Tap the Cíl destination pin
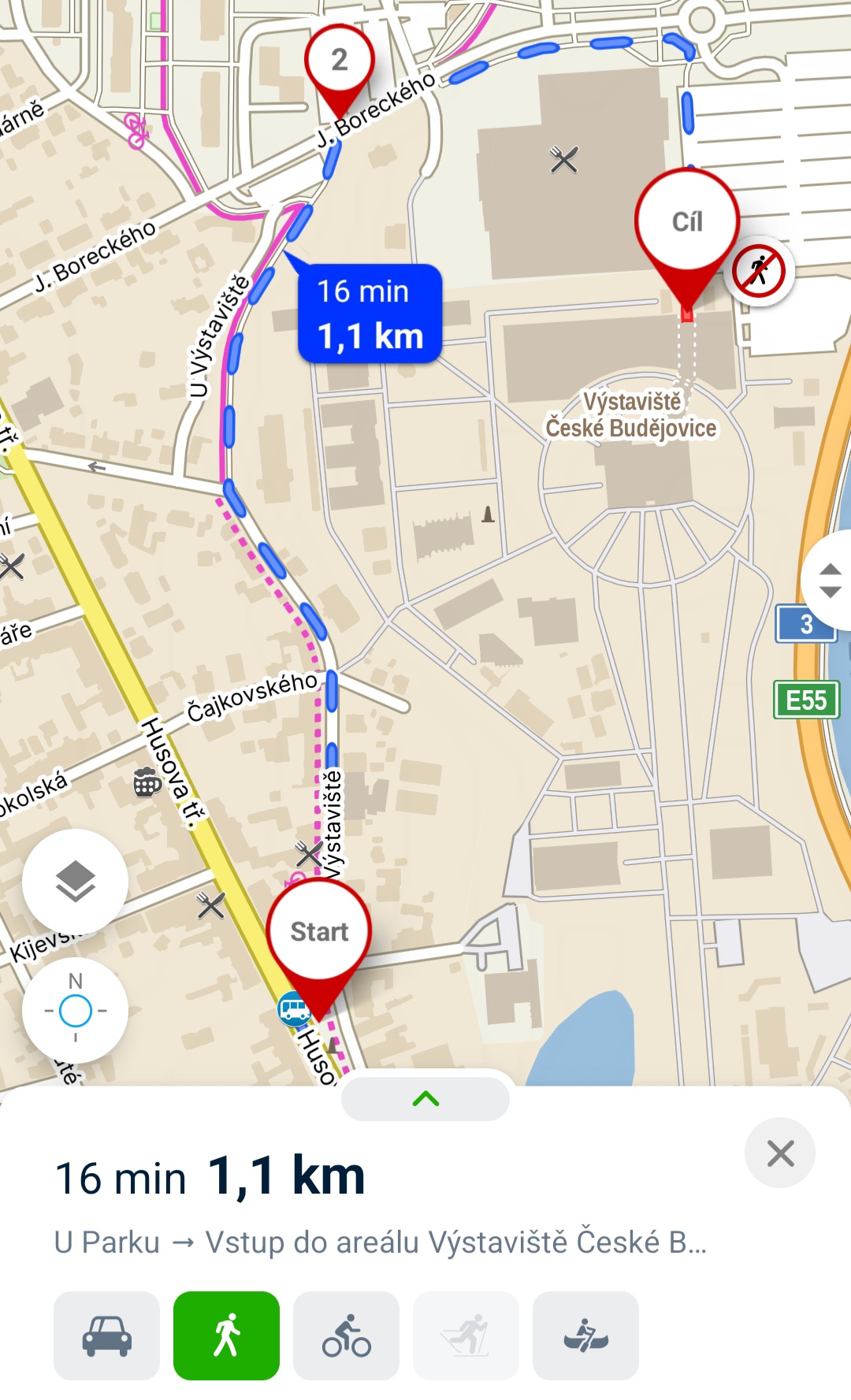The image size is (851, 1400). [687, 222]
